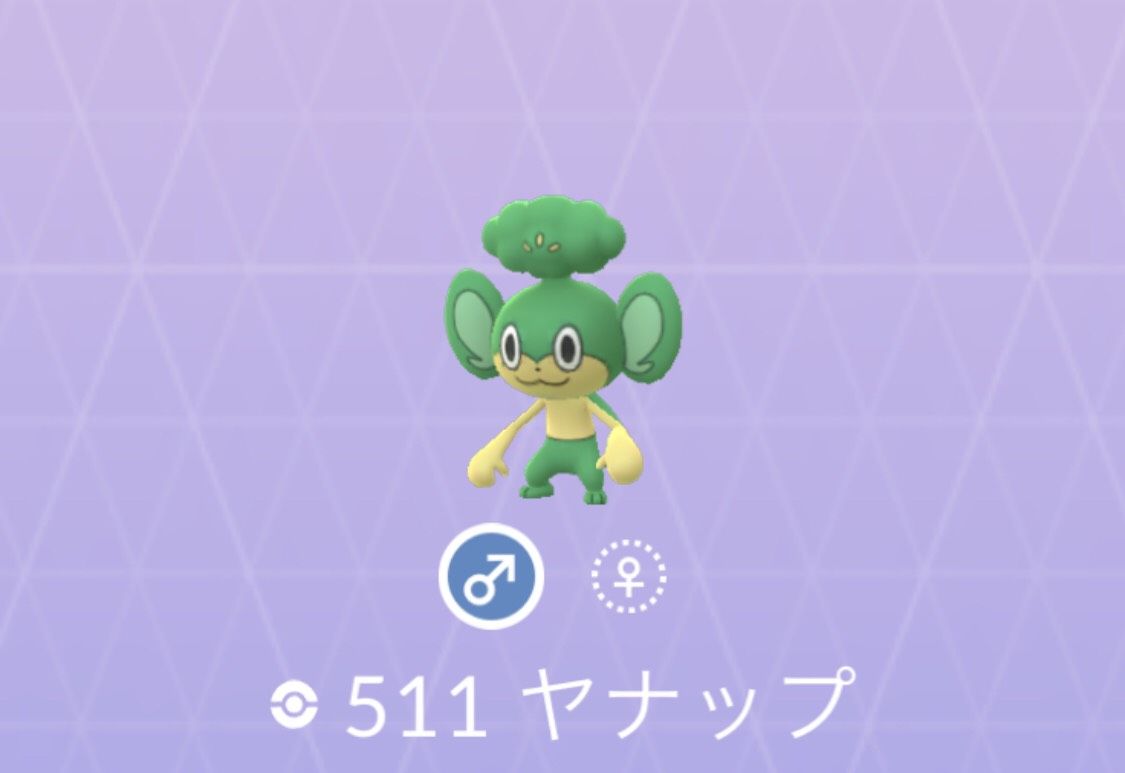
Task: Switch to the female gender form icon
Action: (628, 576)
